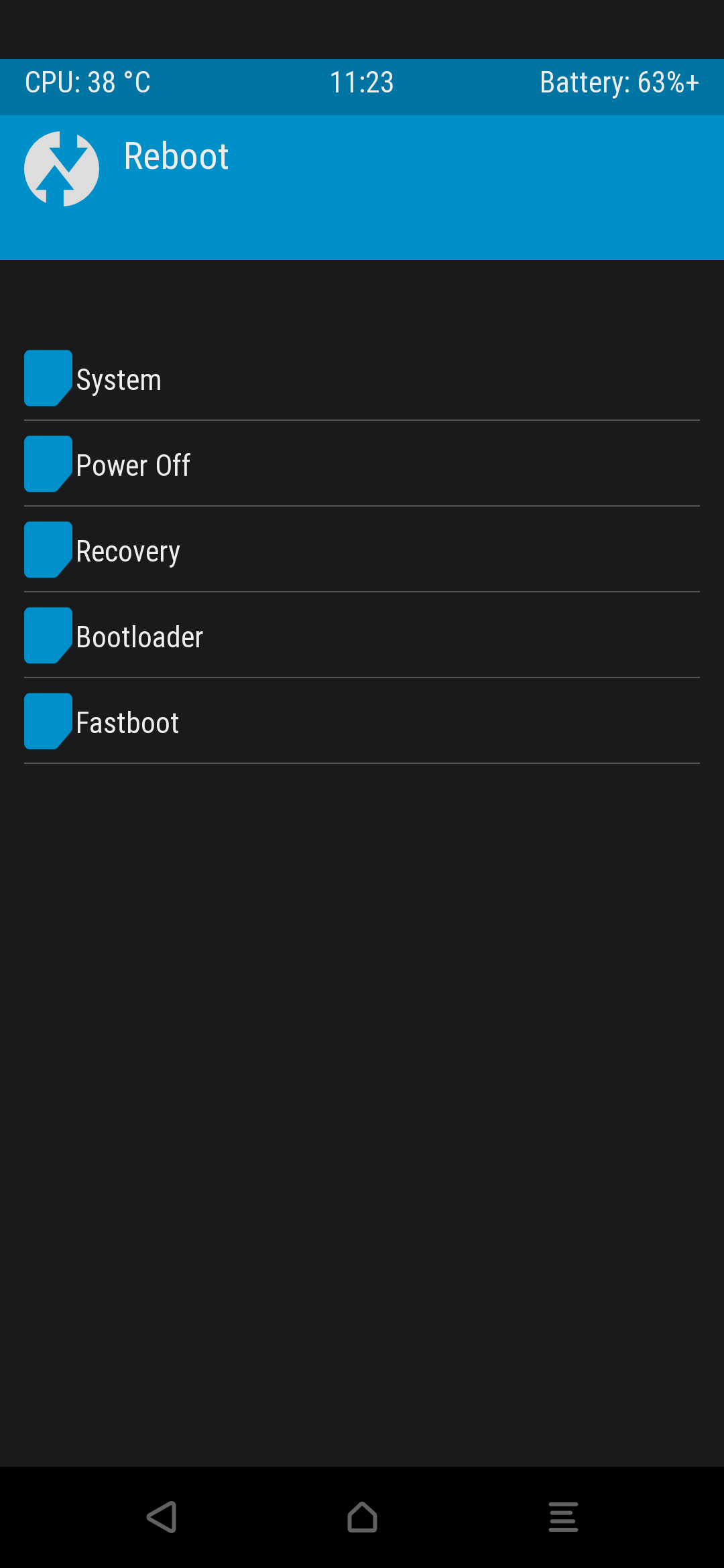Image resolution: width=724 pixels, height=1568 pixels.
Task: Select System reboot option
Action: click(x=362, y=379)
